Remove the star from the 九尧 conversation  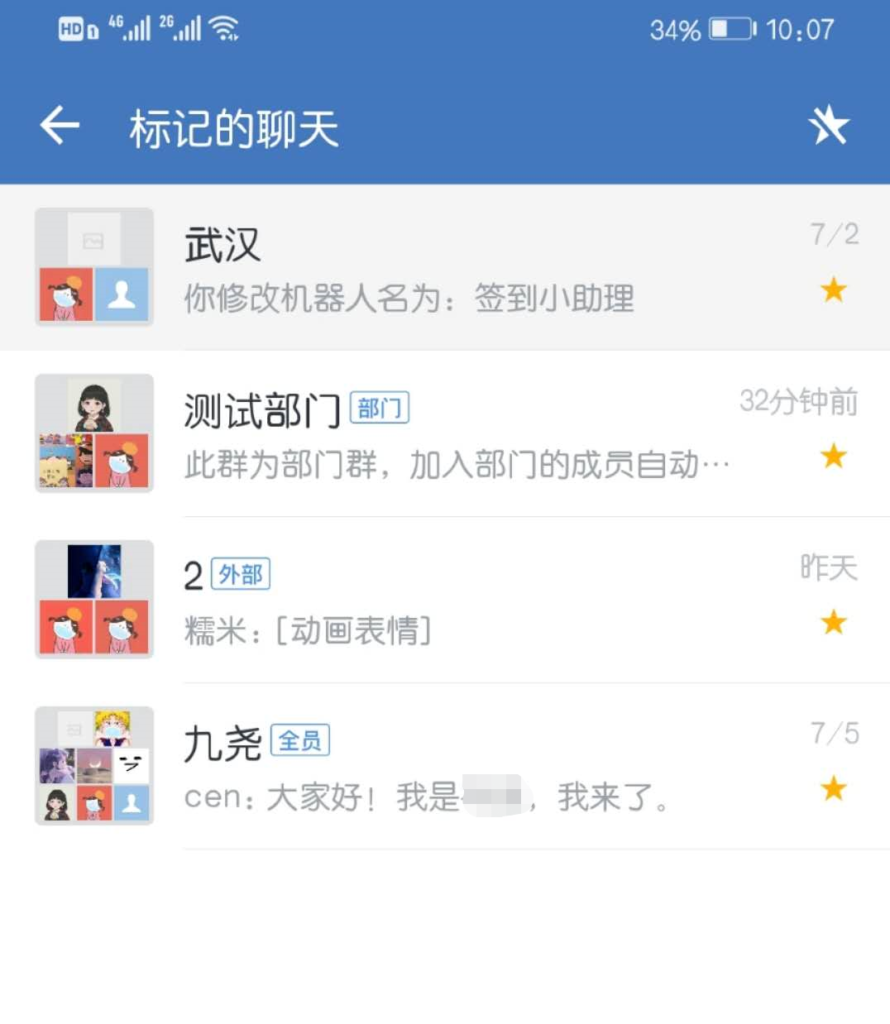pyautogui.click(x=834, y=790)
